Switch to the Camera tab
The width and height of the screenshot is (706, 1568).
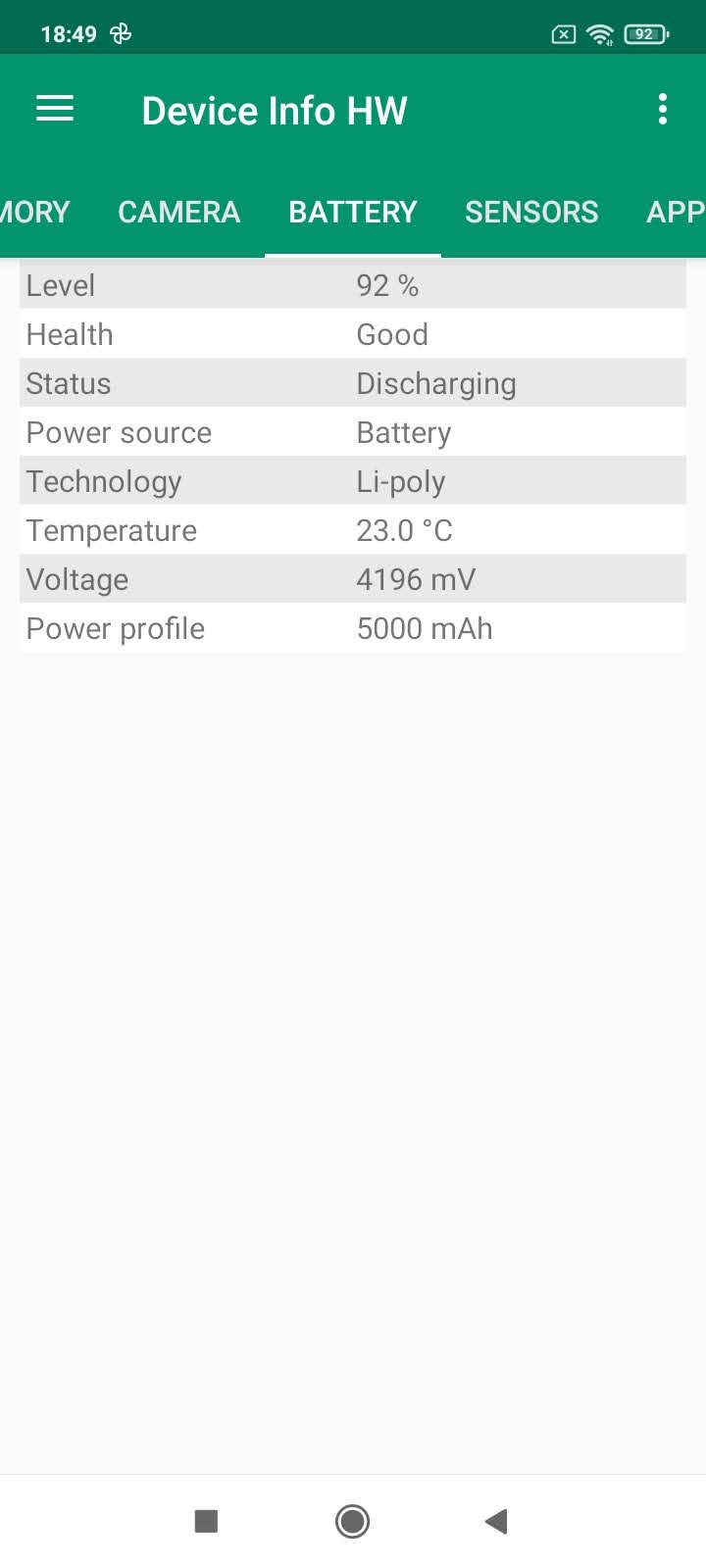(178, 212)
